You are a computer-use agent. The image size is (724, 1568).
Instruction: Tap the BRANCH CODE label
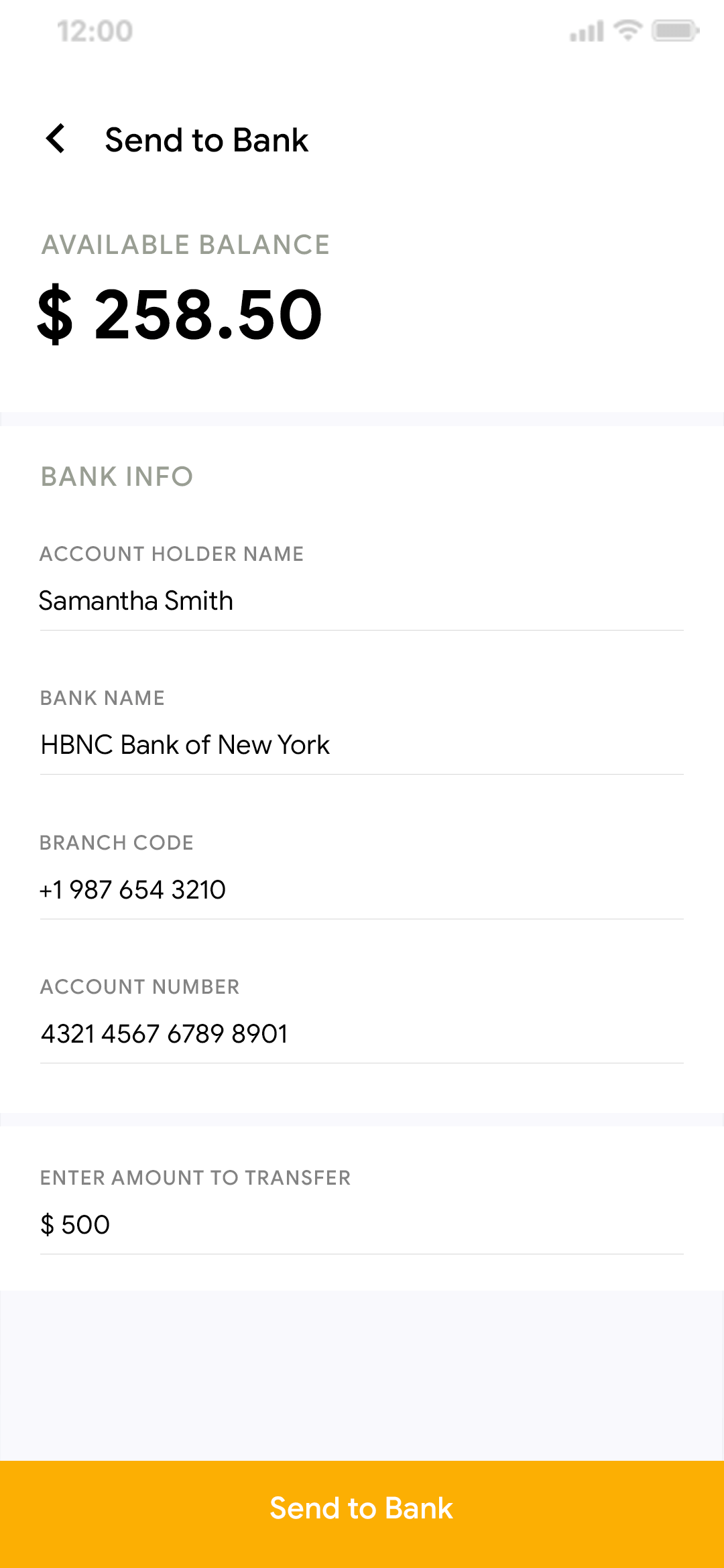coord(117,842)
